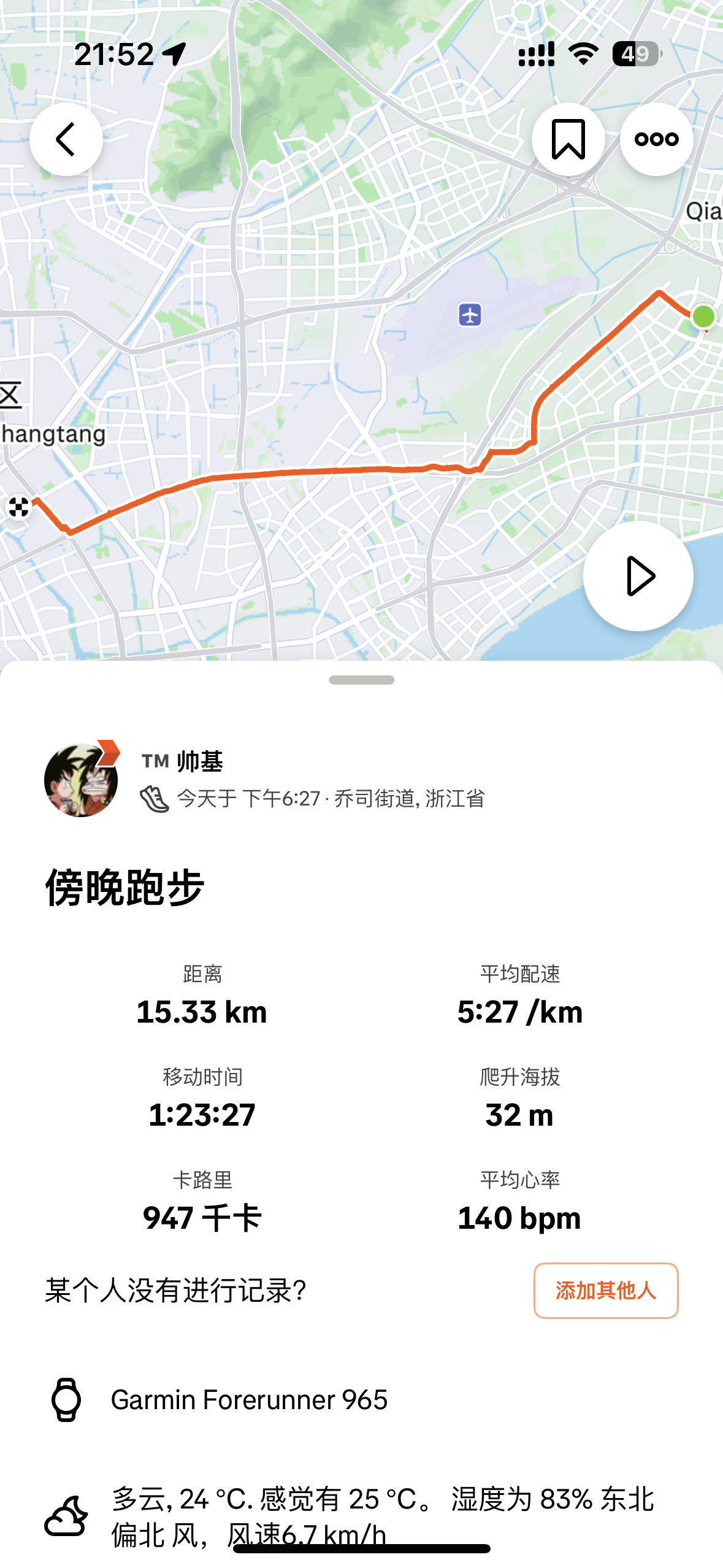This screenshot has height=1568, width=723.
Task: Play the route flyover animation
Action: pos(638,575)
